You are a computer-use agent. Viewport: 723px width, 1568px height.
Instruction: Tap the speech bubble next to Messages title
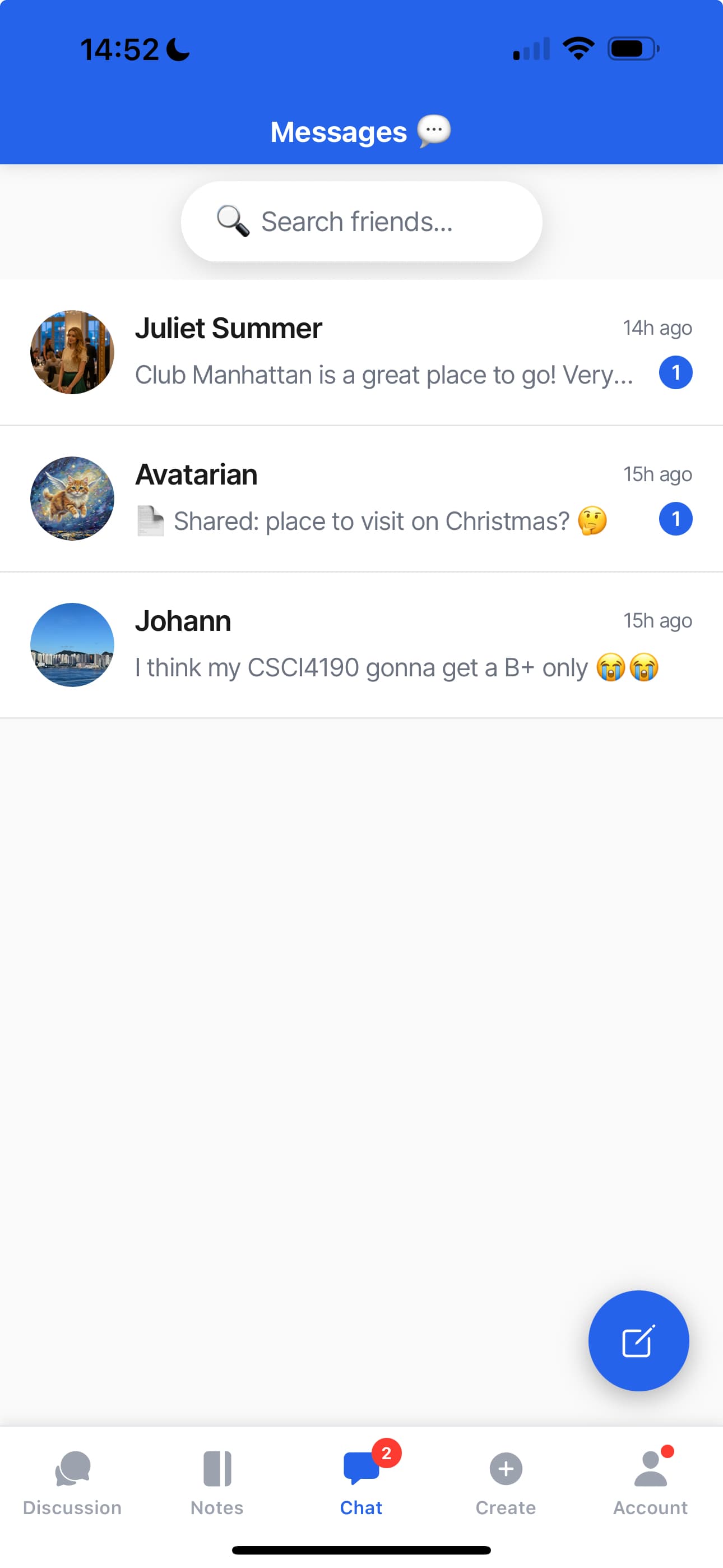(x=434, y=130)
